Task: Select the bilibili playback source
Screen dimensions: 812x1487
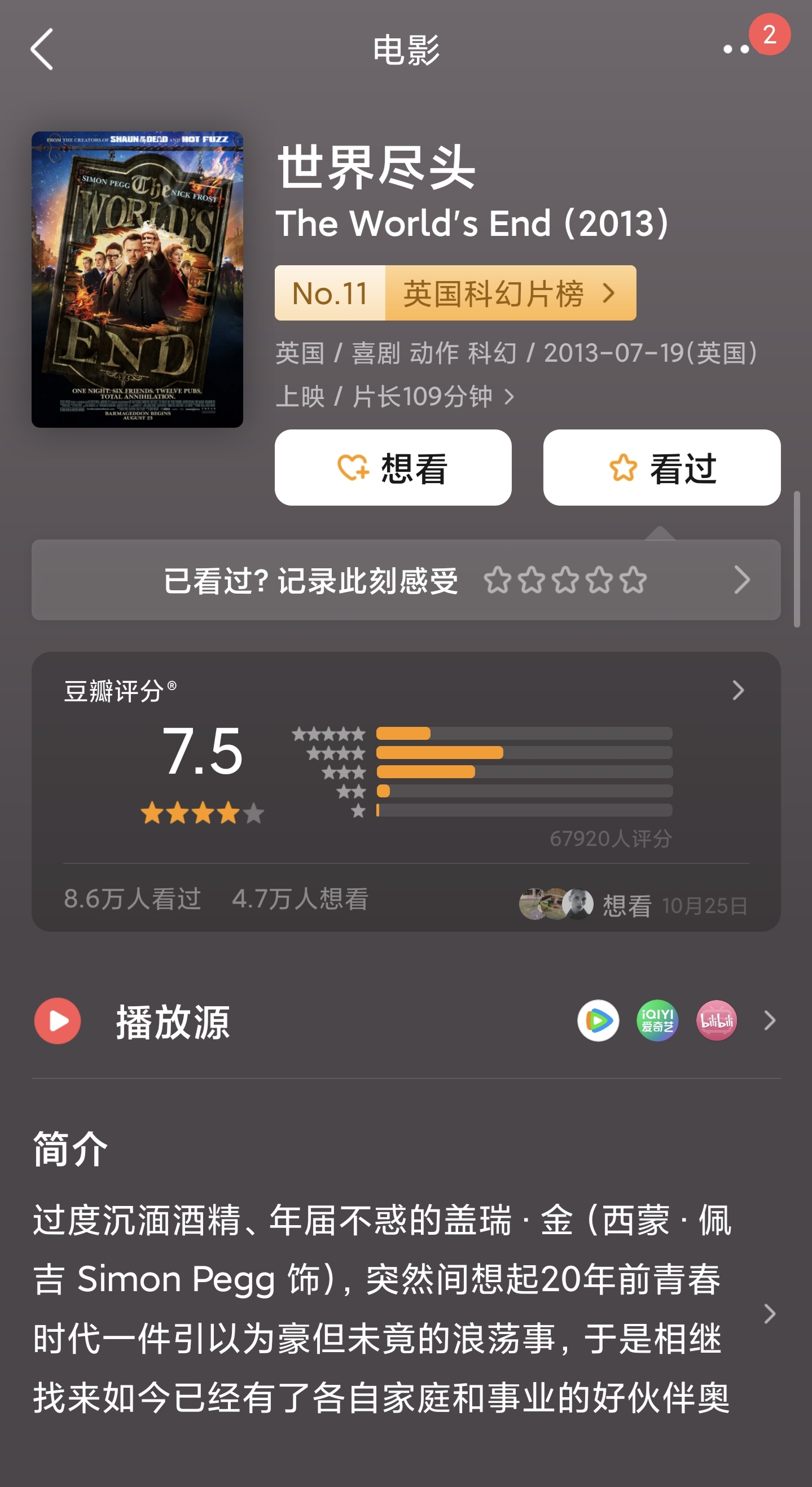Action: click(716, 1020)
